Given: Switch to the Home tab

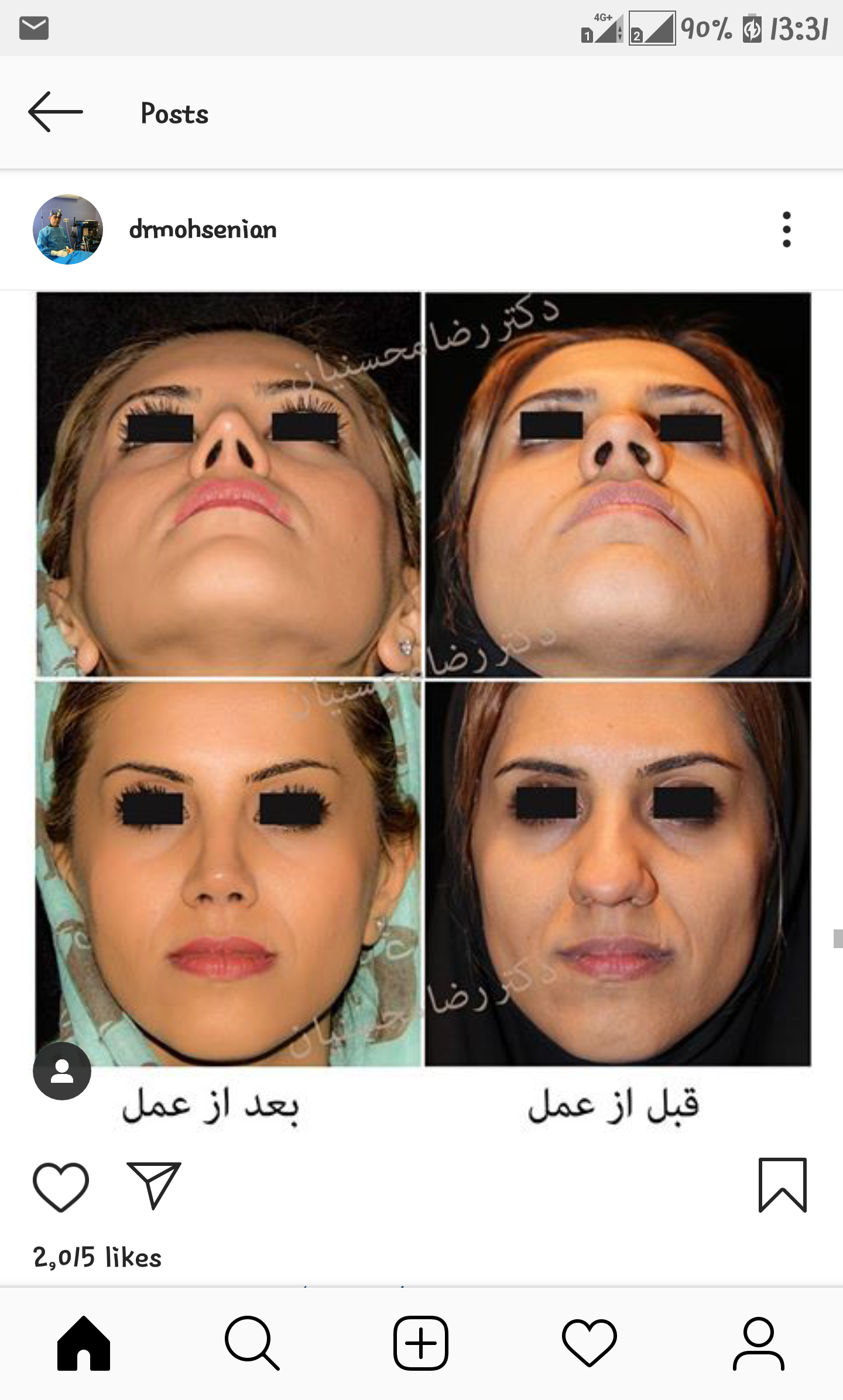Looking at the screenshot, I should coord(84,1344).
